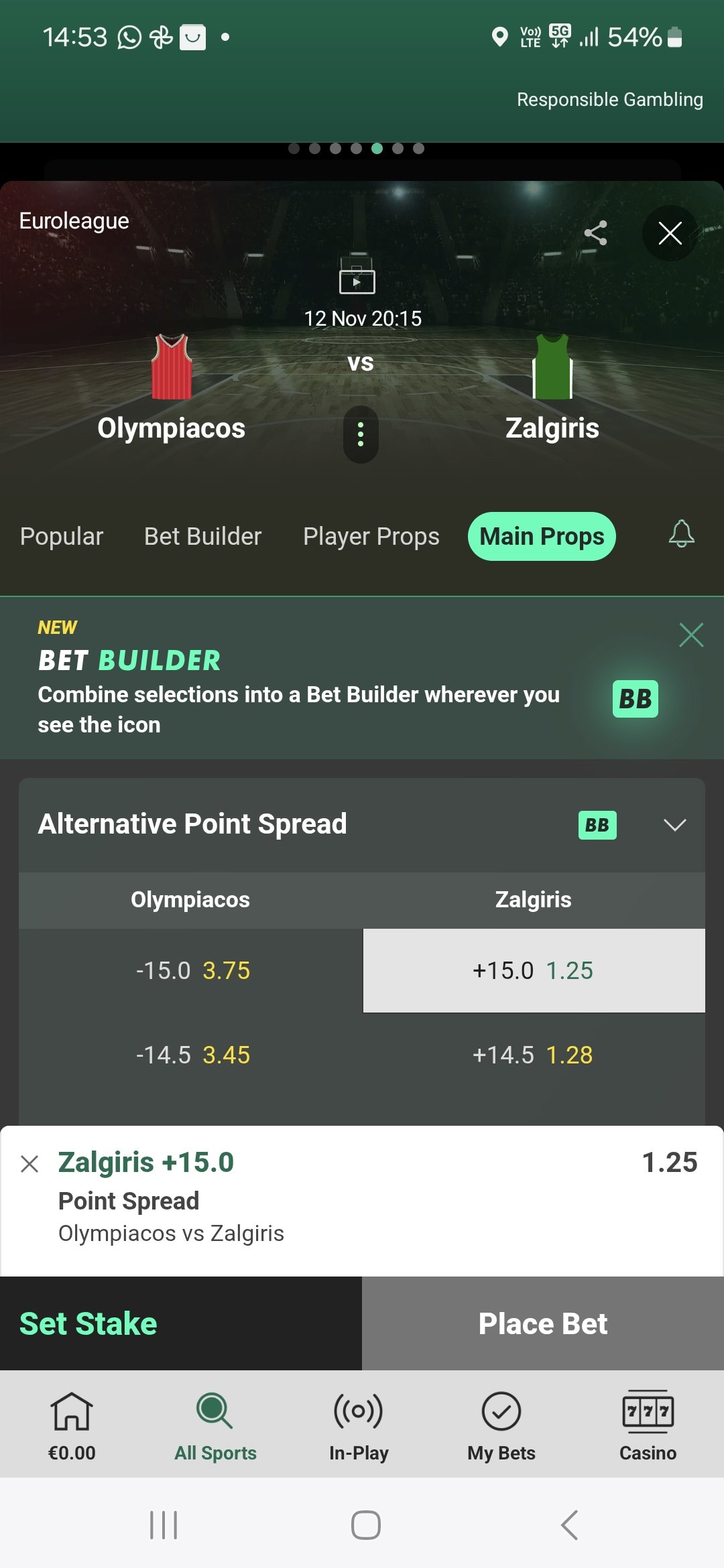Pick Olympiacos -14.5 at 3.45
The height and width of the screenshot is (1568, 724).
tap(192, 1055)
